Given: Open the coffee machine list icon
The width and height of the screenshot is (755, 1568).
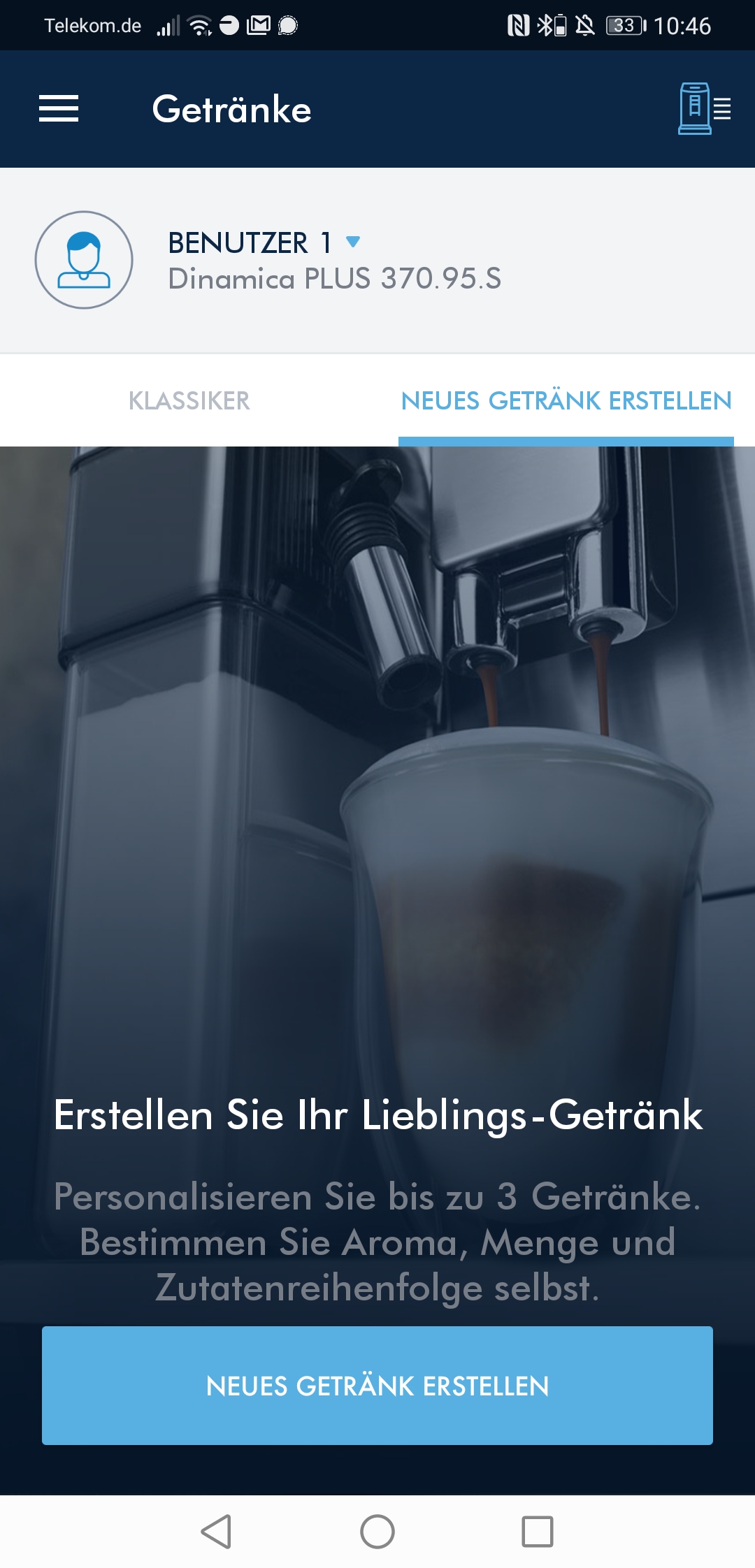Looking at the screenshot, I should click(704, 109).
